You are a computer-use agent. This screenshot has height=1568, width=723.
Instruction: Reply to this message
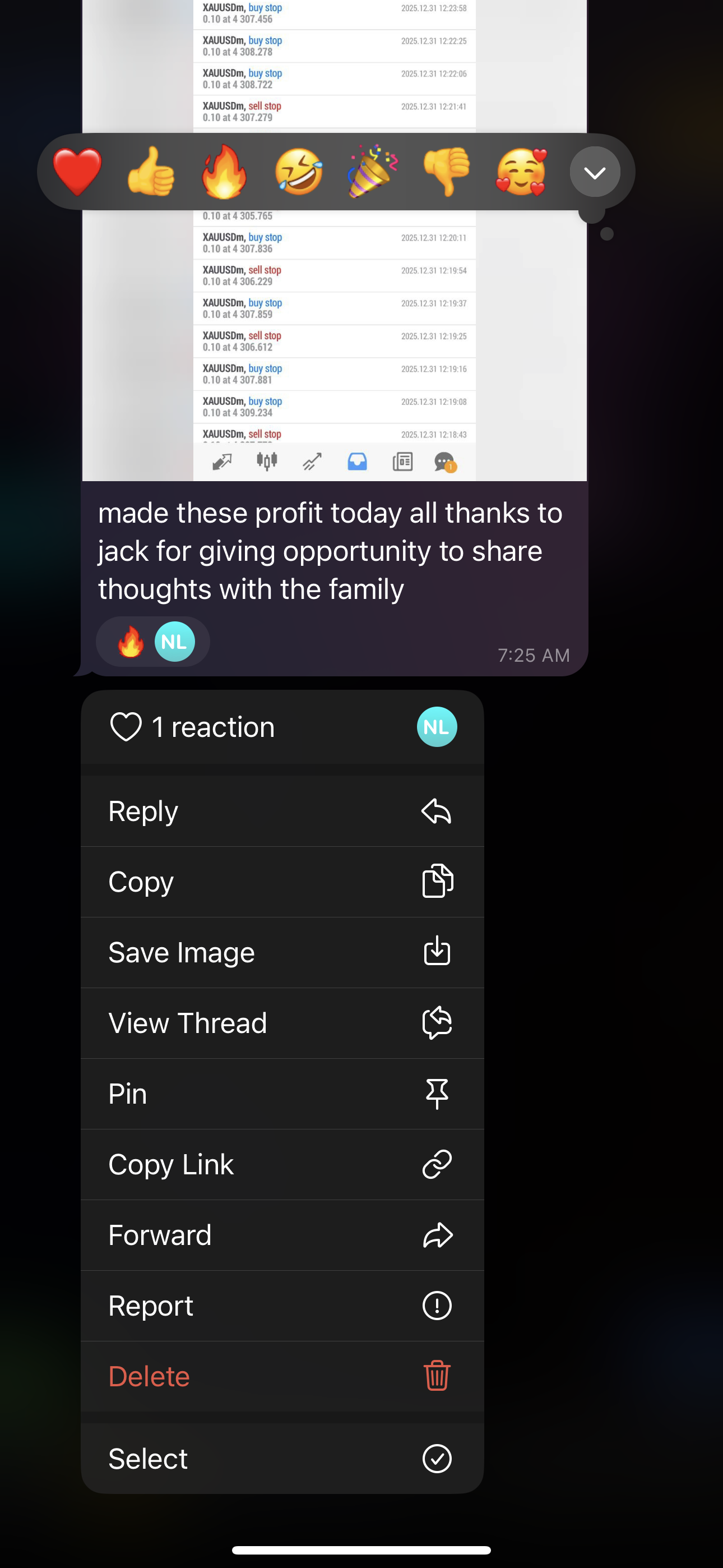point(282,811)
